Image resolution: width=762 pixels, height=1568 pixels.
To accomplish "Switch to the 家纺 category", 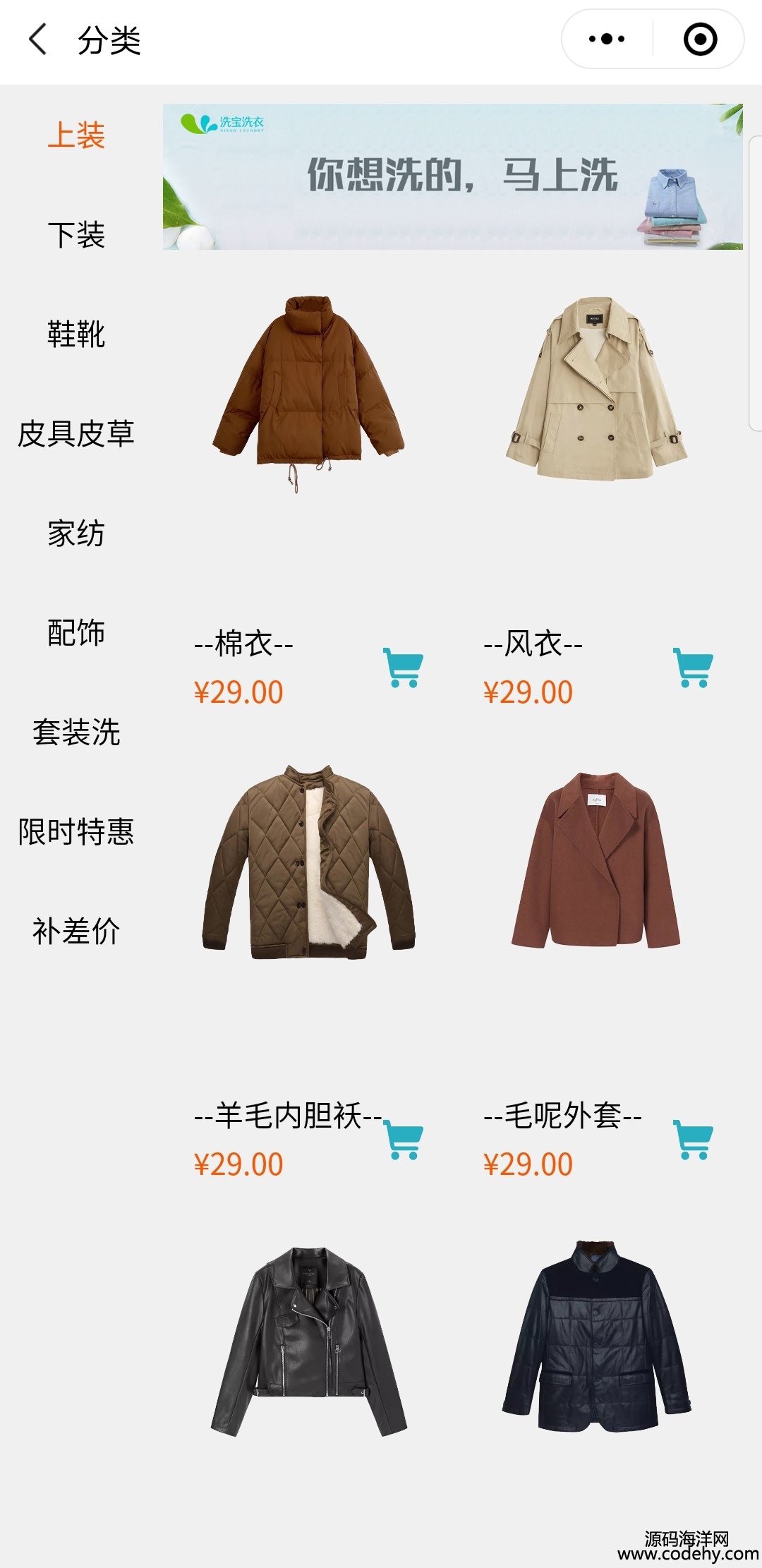I will [x=76, y=533].
